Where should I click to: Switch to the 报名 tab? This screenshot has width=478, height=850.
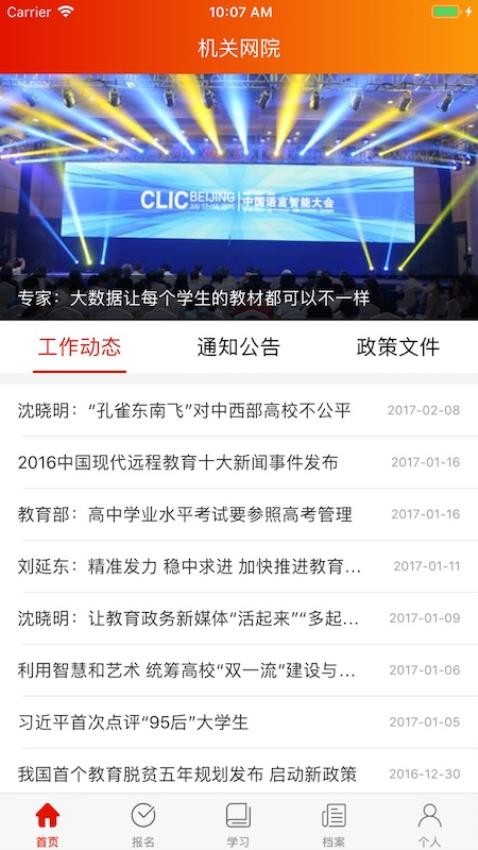pyautogui.click(x=143, y=823)
